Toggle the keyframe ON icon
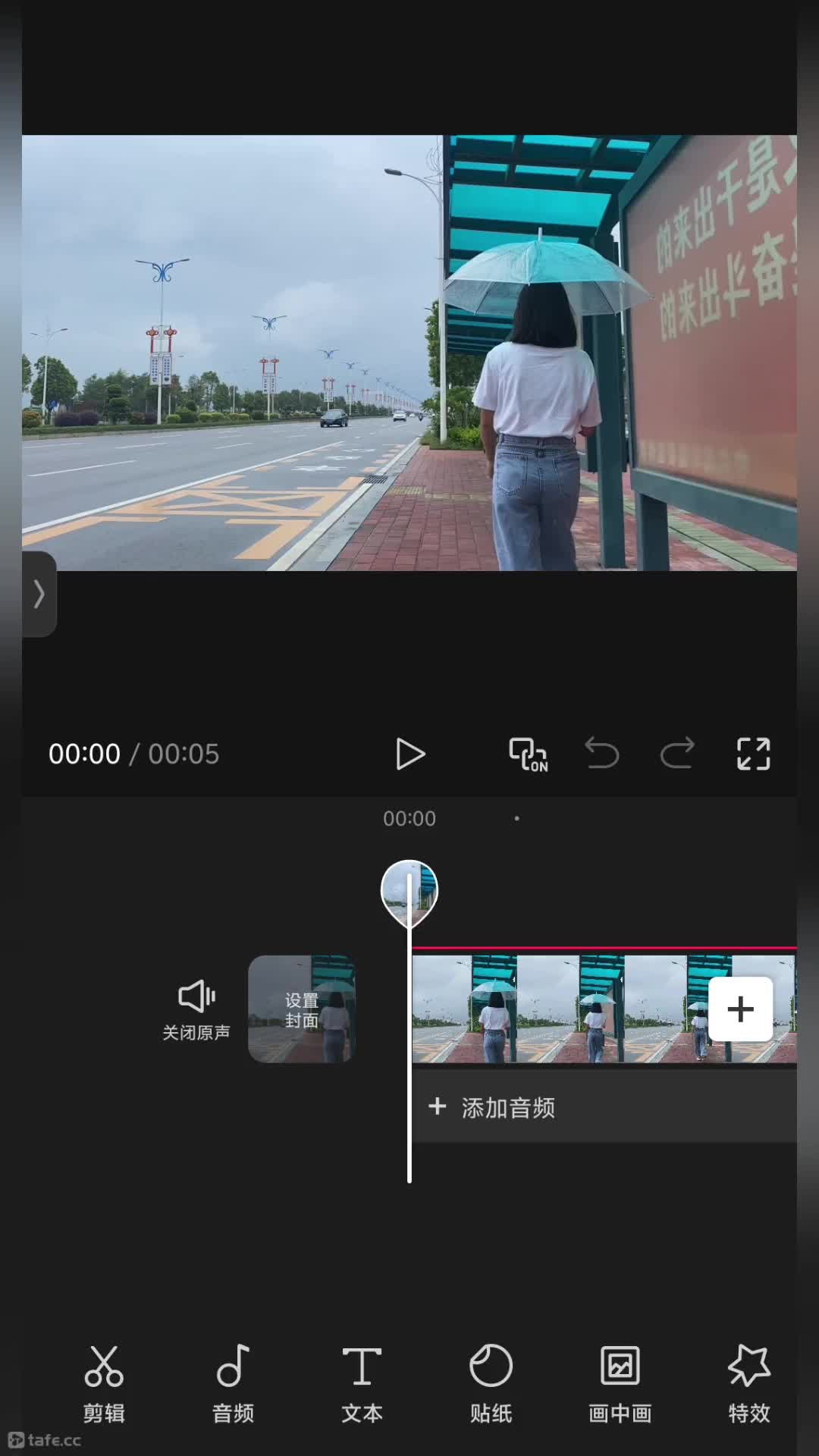 529,755
